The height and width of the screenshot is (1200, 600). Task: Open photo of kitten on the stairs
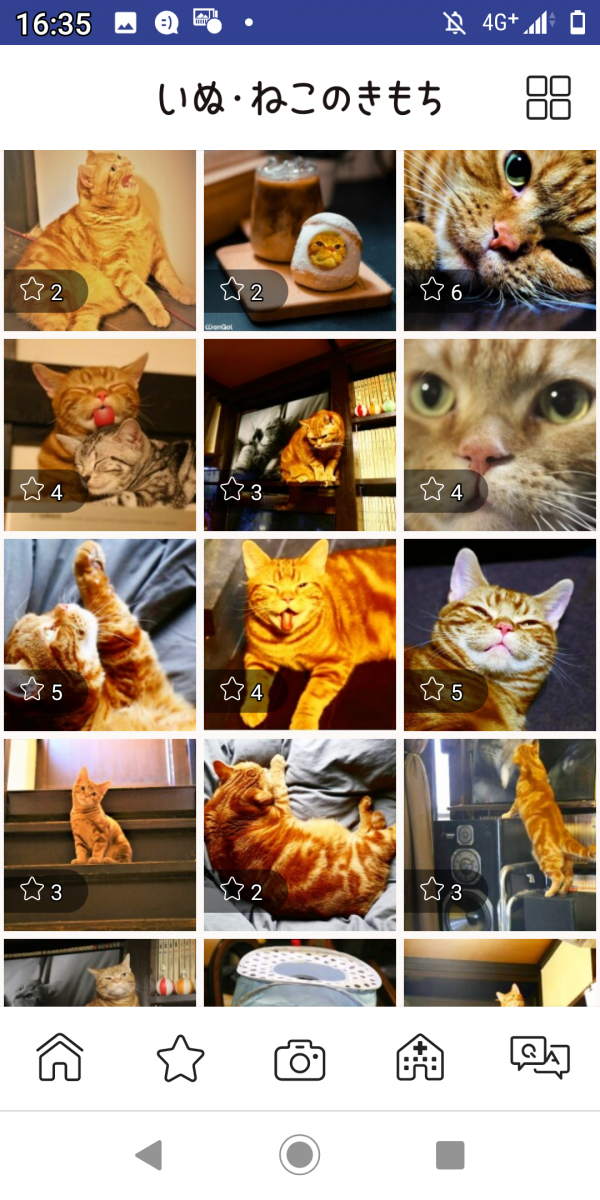tap(100, 835)
